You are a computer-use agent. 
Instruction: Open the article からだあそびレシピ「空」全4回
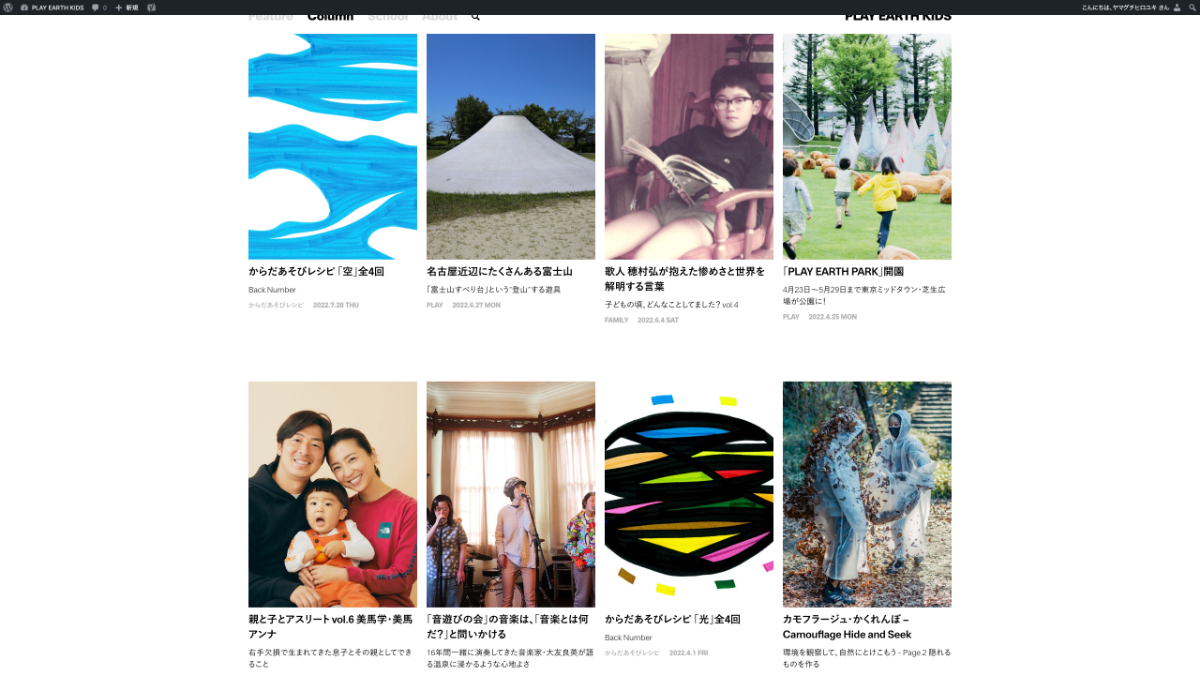316,271
